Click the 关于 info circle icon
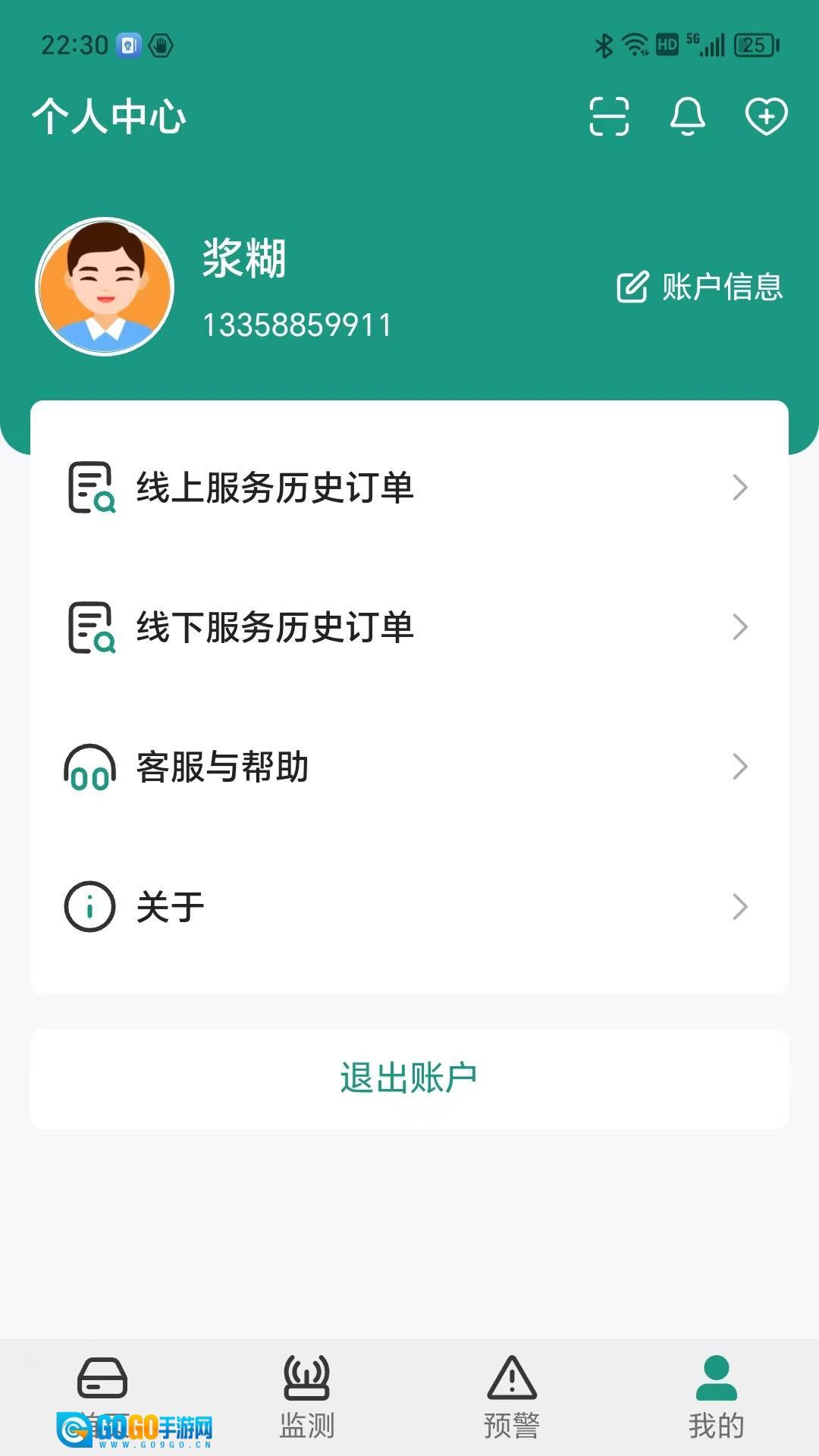The image size is (819, 1456). (89, 905)
